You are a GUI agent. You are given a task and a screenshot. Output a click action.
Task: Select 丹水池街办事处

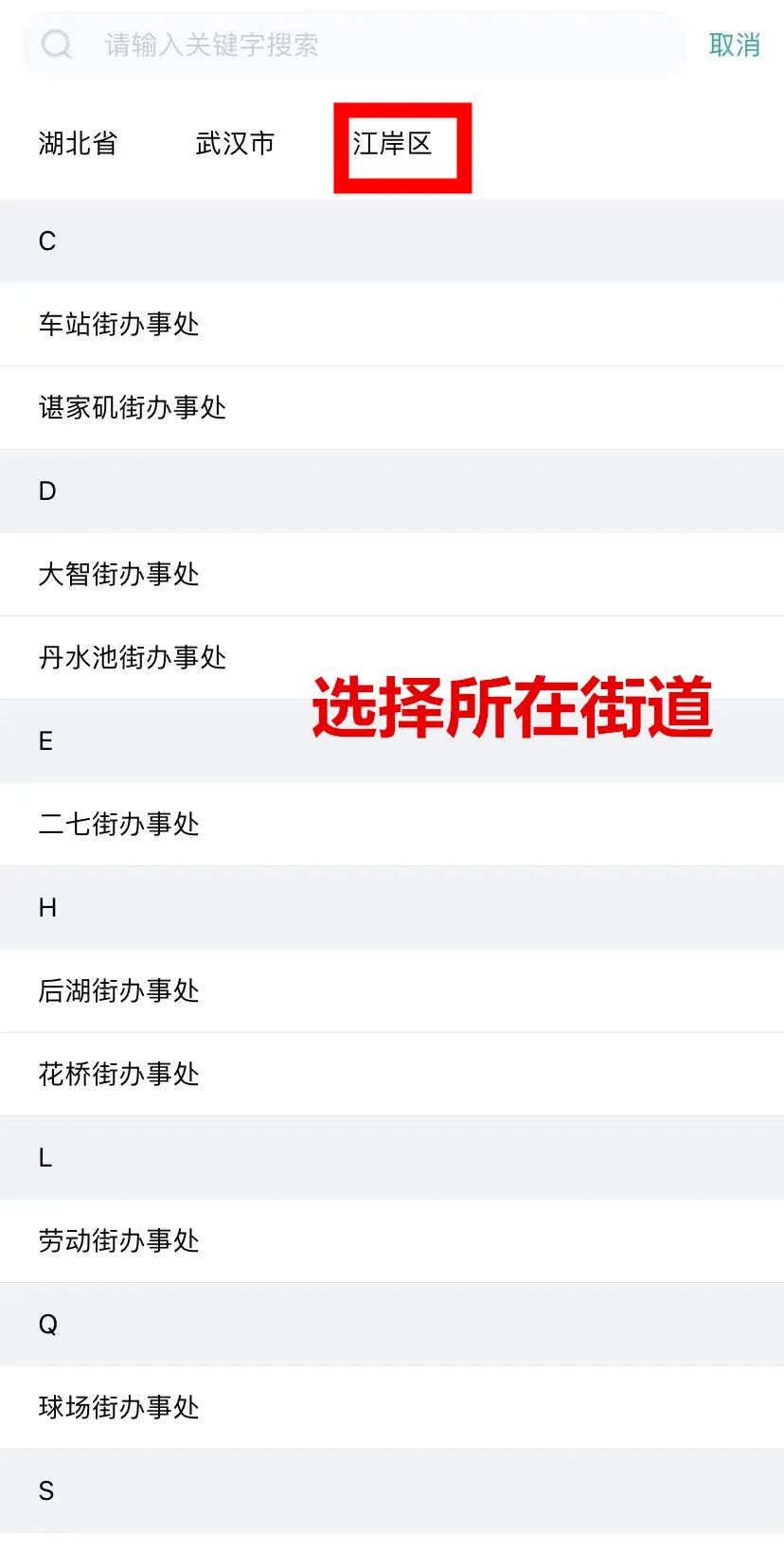392,658
